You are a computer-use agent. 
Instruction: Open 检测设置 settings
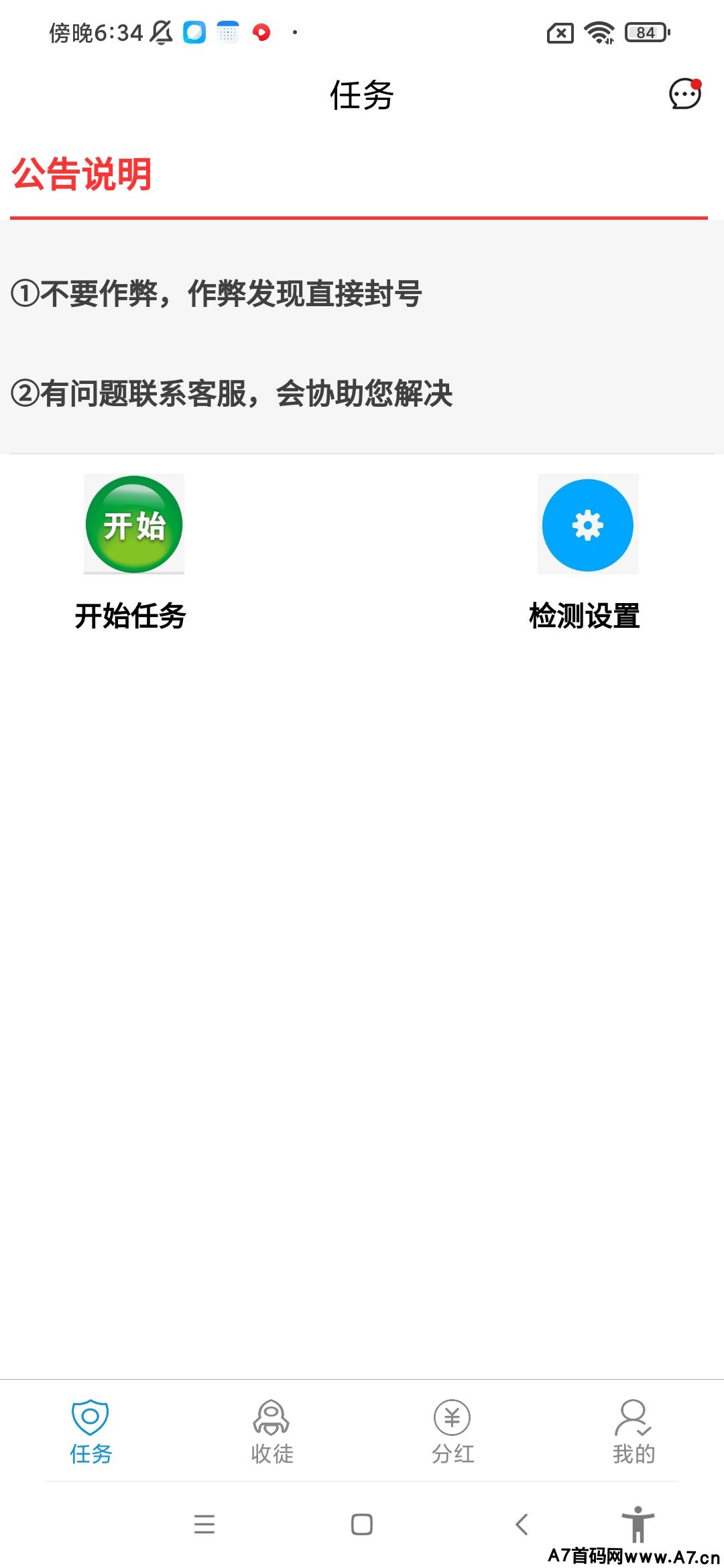587,525
